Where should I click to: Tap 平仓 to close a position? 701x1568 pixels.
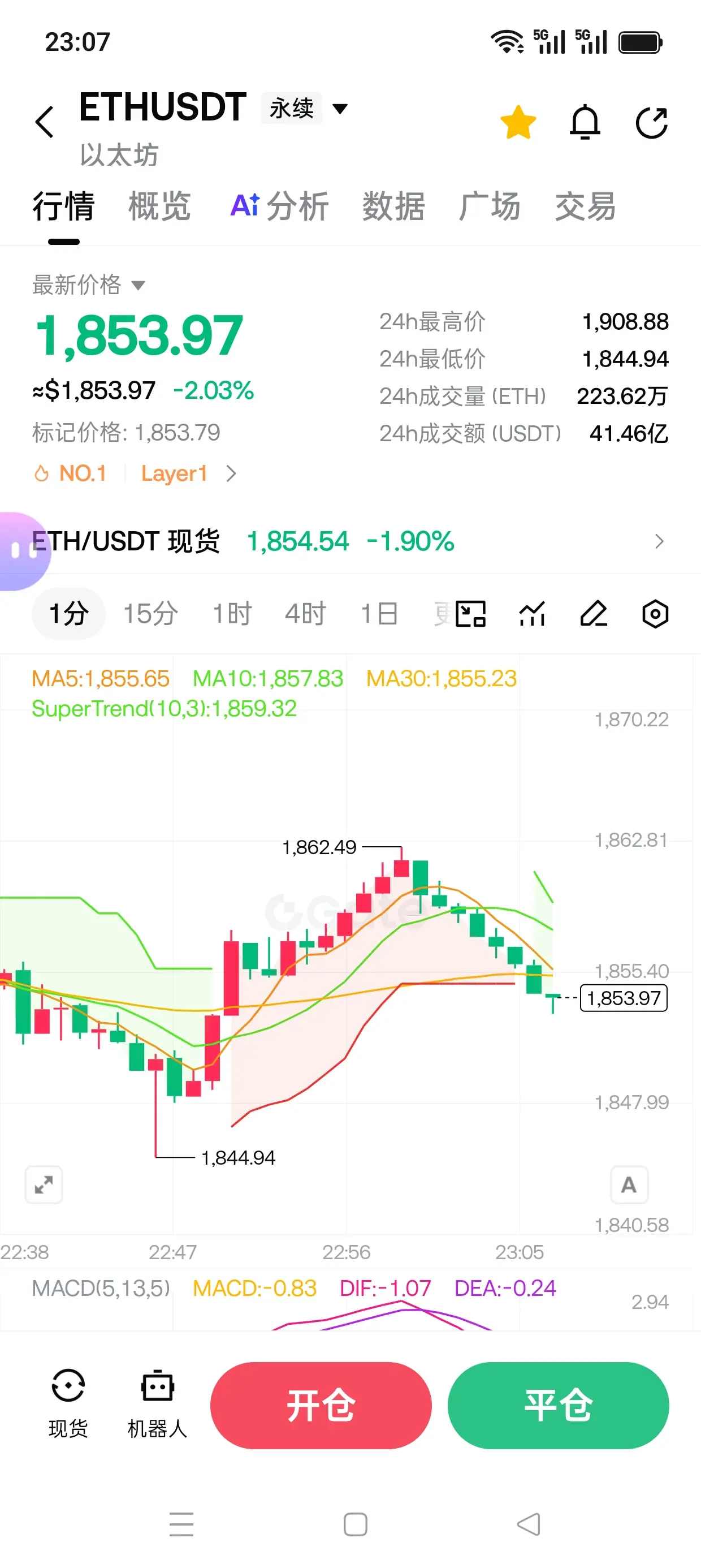point(558,1406)
